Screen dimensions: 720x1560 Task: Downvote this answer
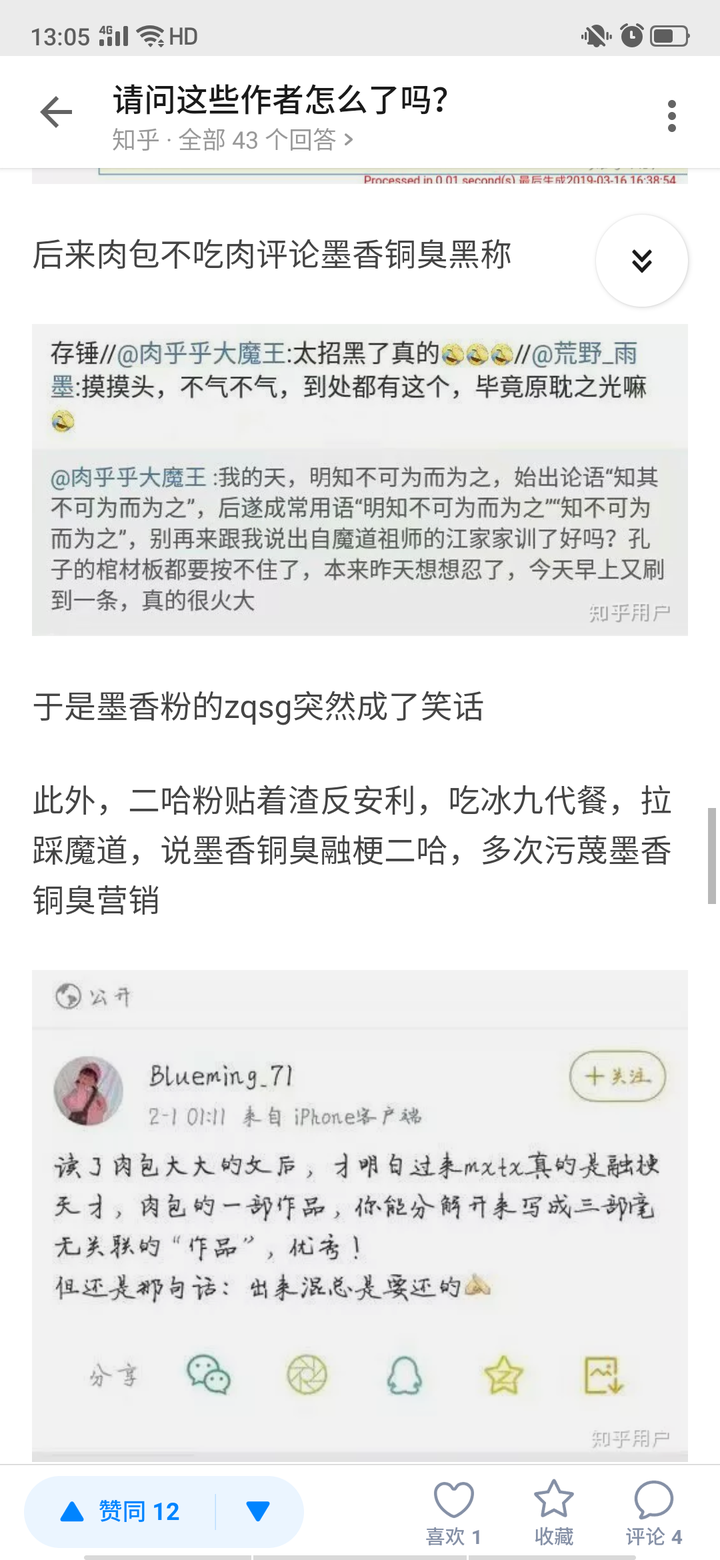click(258, 1511)
